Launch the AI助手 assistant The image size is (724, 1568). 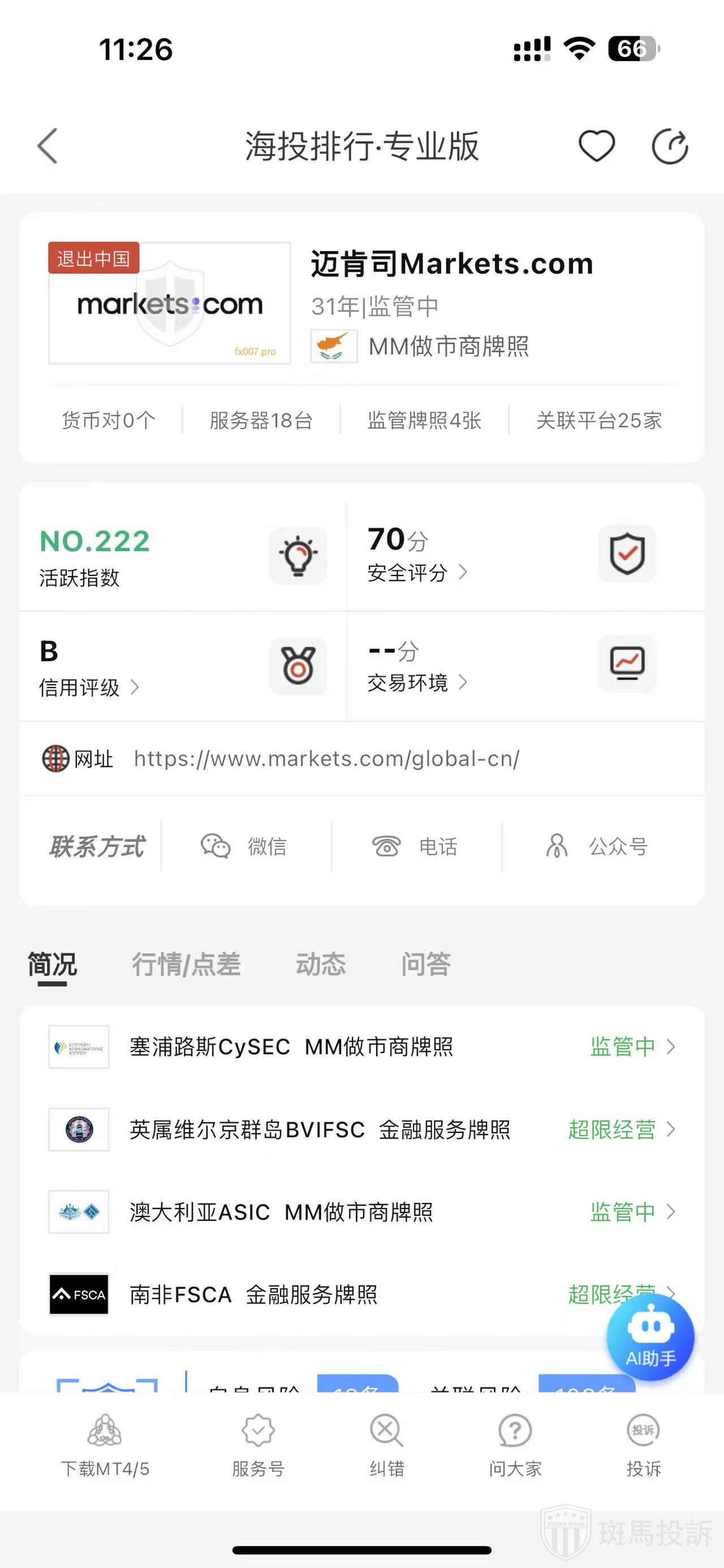pyautogui.click(x=650, y=1338)
